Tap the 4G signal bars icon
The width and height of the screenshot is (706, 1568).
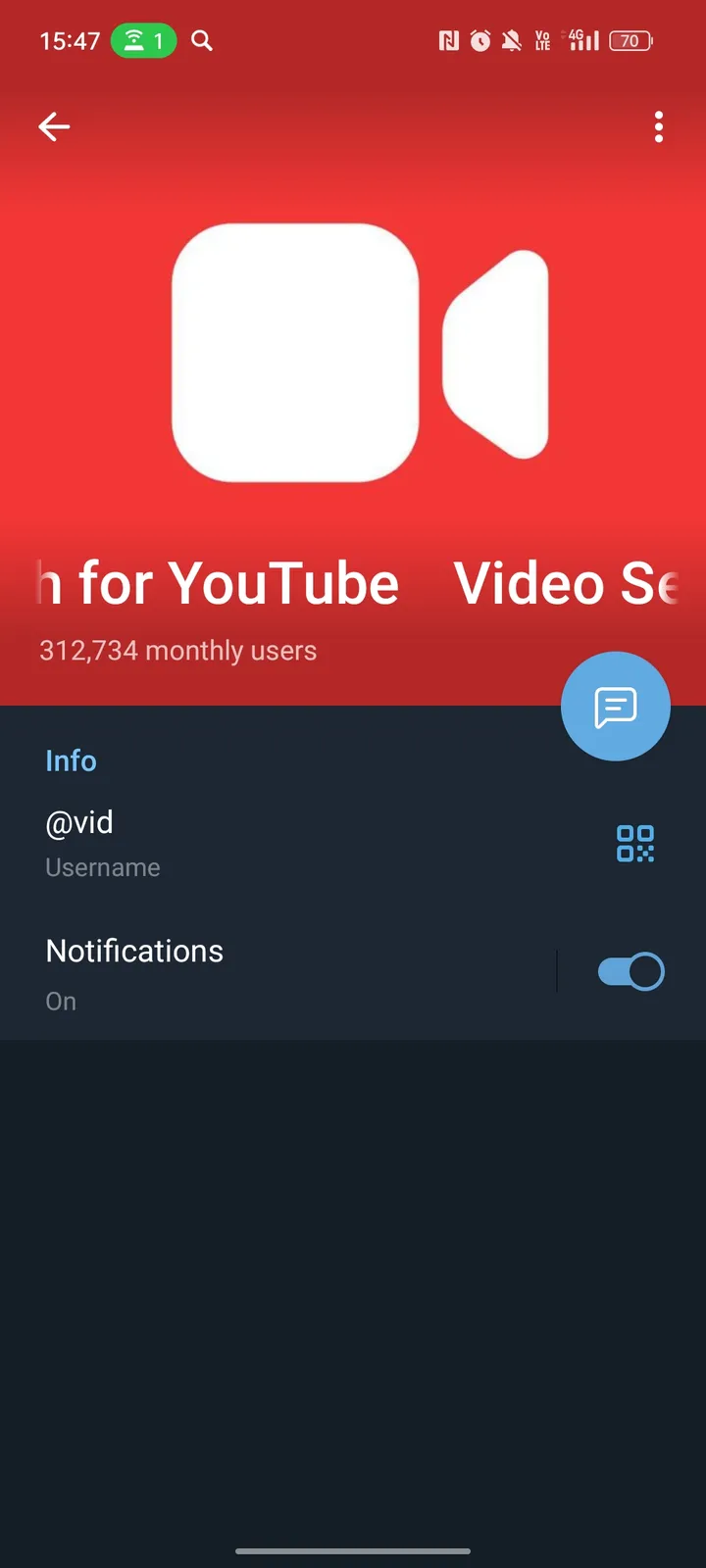(x=580, y=40)
